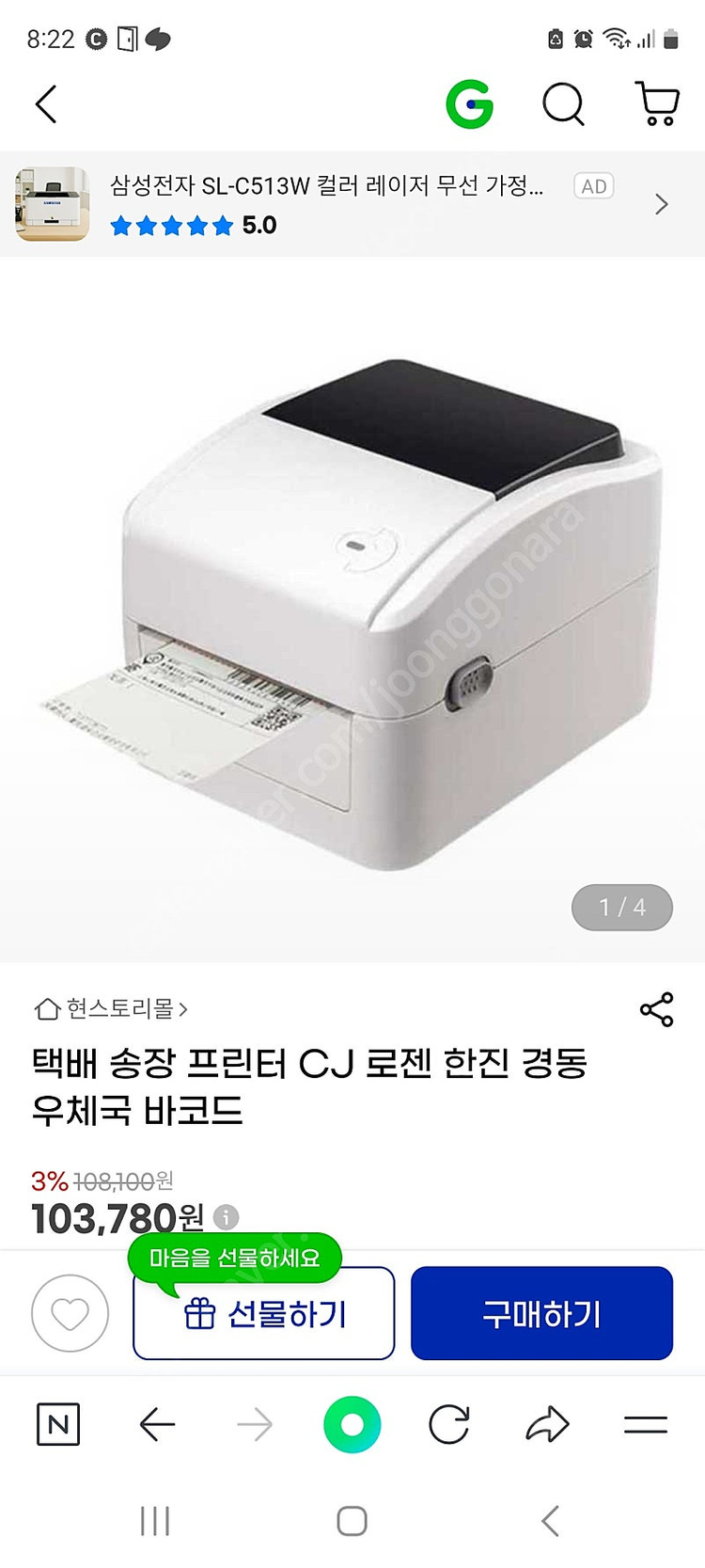This screenshot has width=705, height=1568.
Task: Tap the back chevron at top left
Action: [46, 103]
